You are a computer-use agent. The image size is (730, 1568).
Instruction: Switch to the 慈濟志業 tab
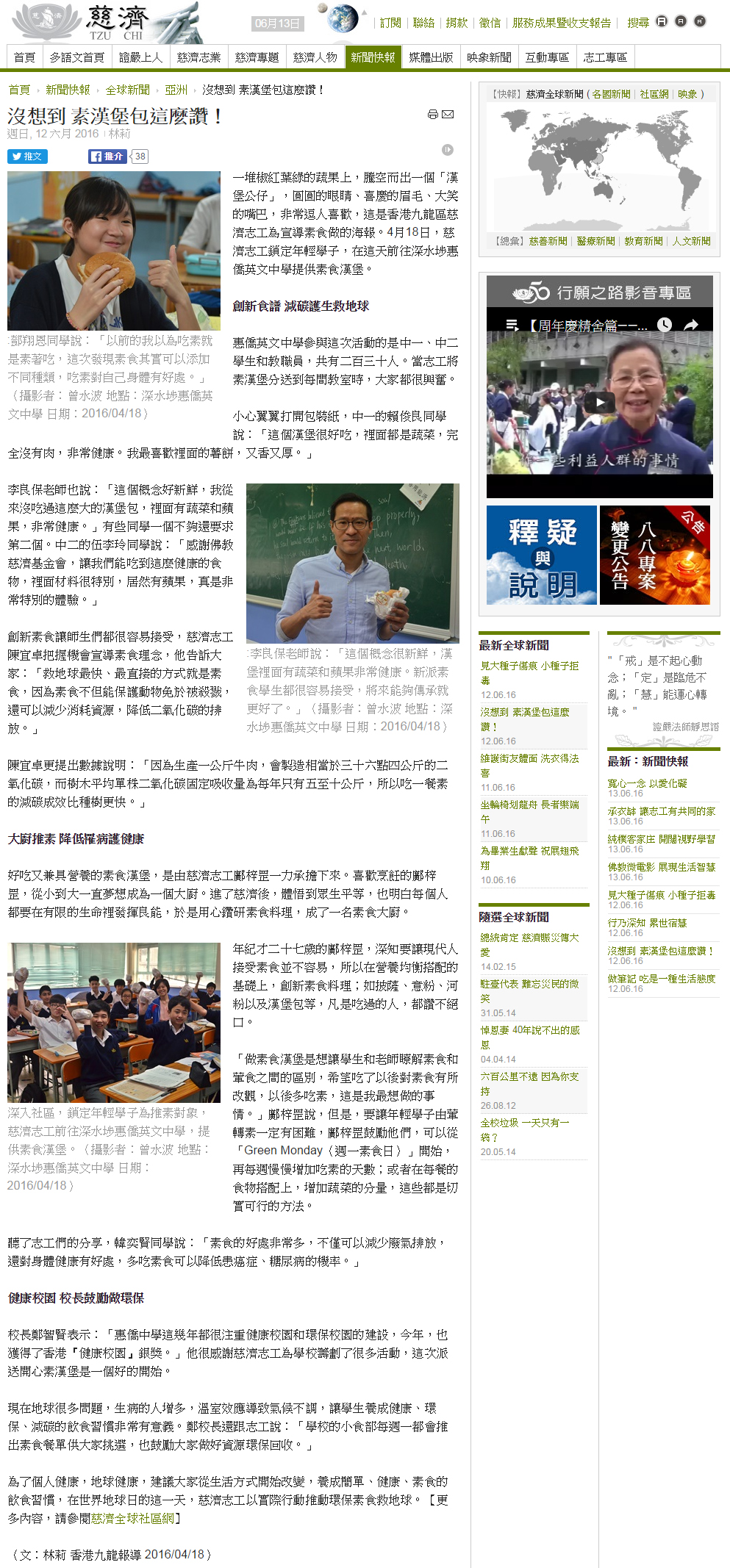198,57
